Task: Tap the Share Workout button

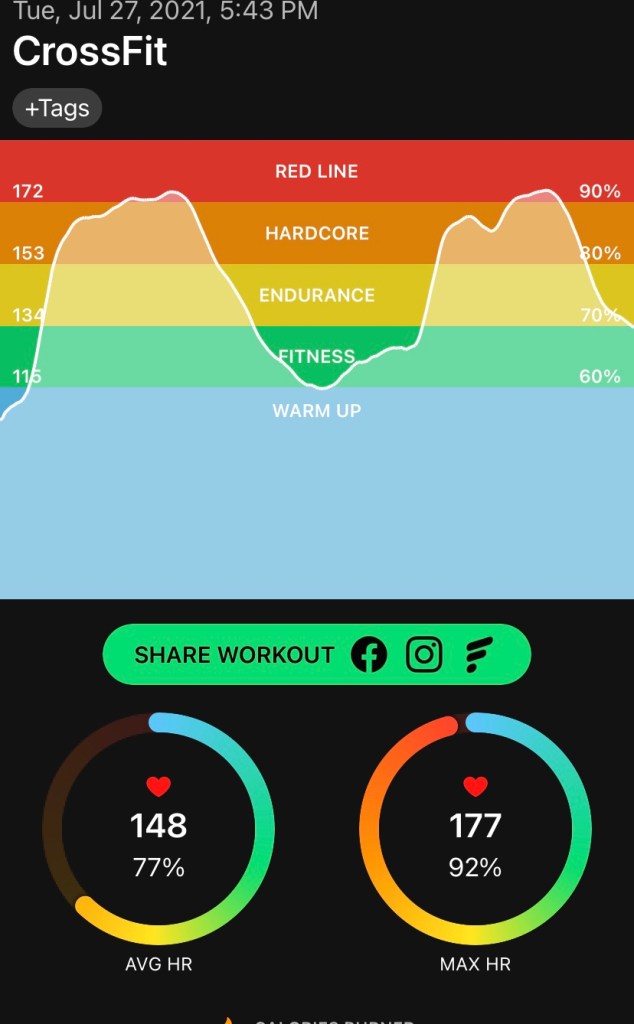Action: pos(235,655)
